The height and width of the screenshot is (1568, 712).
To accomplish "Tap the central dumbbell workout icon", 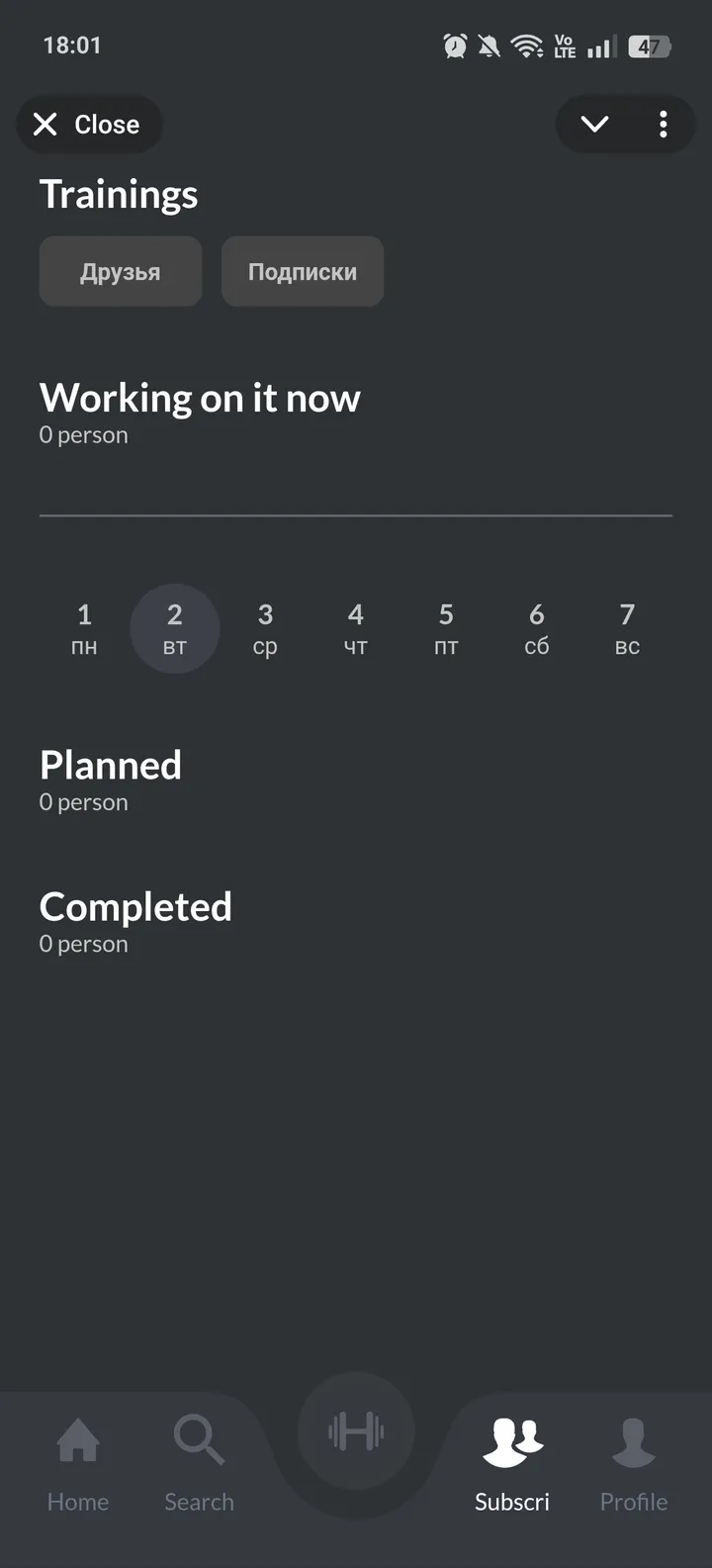I will pyautogui.click(x=356, y=1430).
